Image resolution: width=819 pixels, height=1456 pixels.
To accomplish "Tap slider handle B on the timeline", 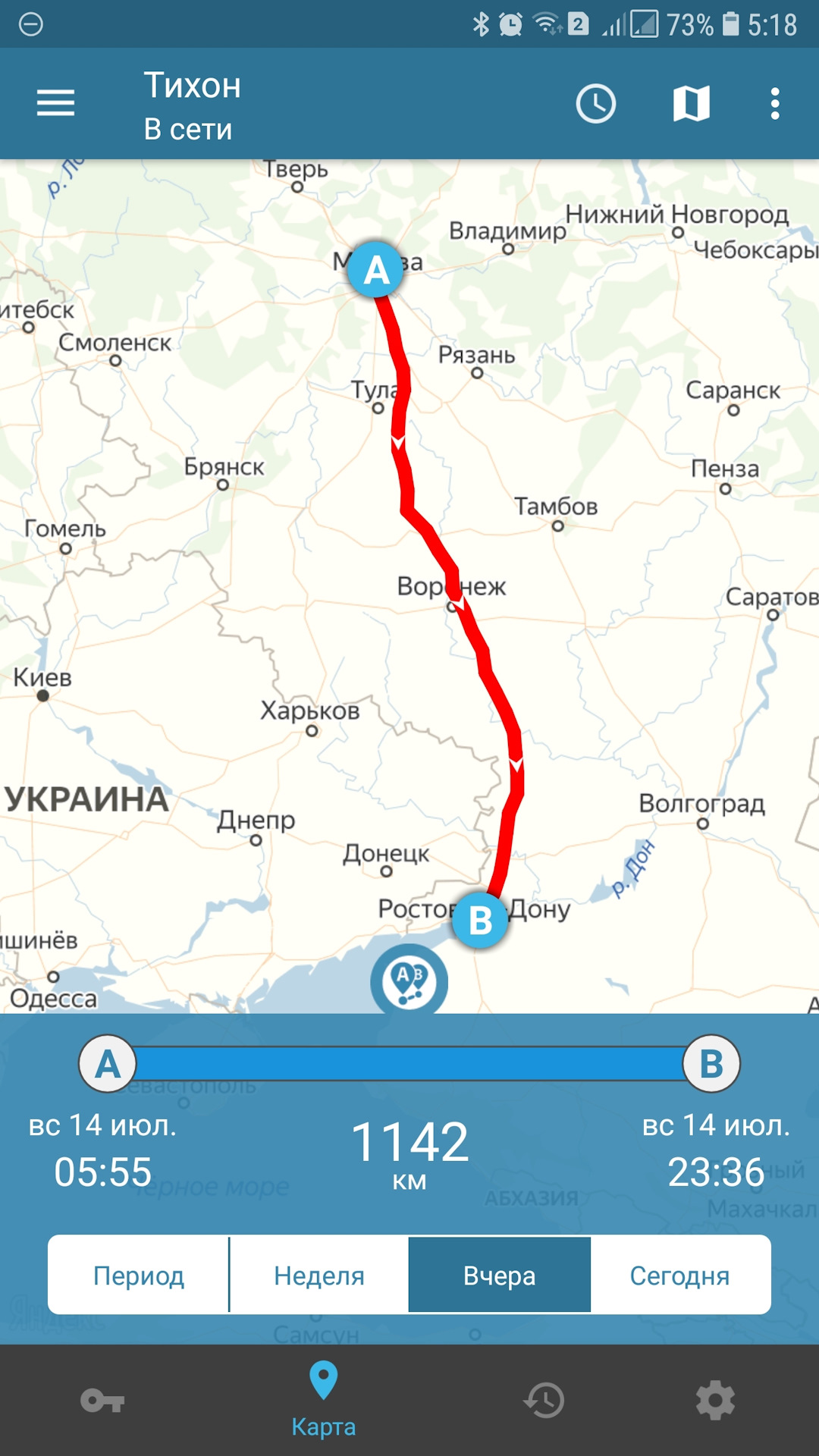I will (711, 1064).
